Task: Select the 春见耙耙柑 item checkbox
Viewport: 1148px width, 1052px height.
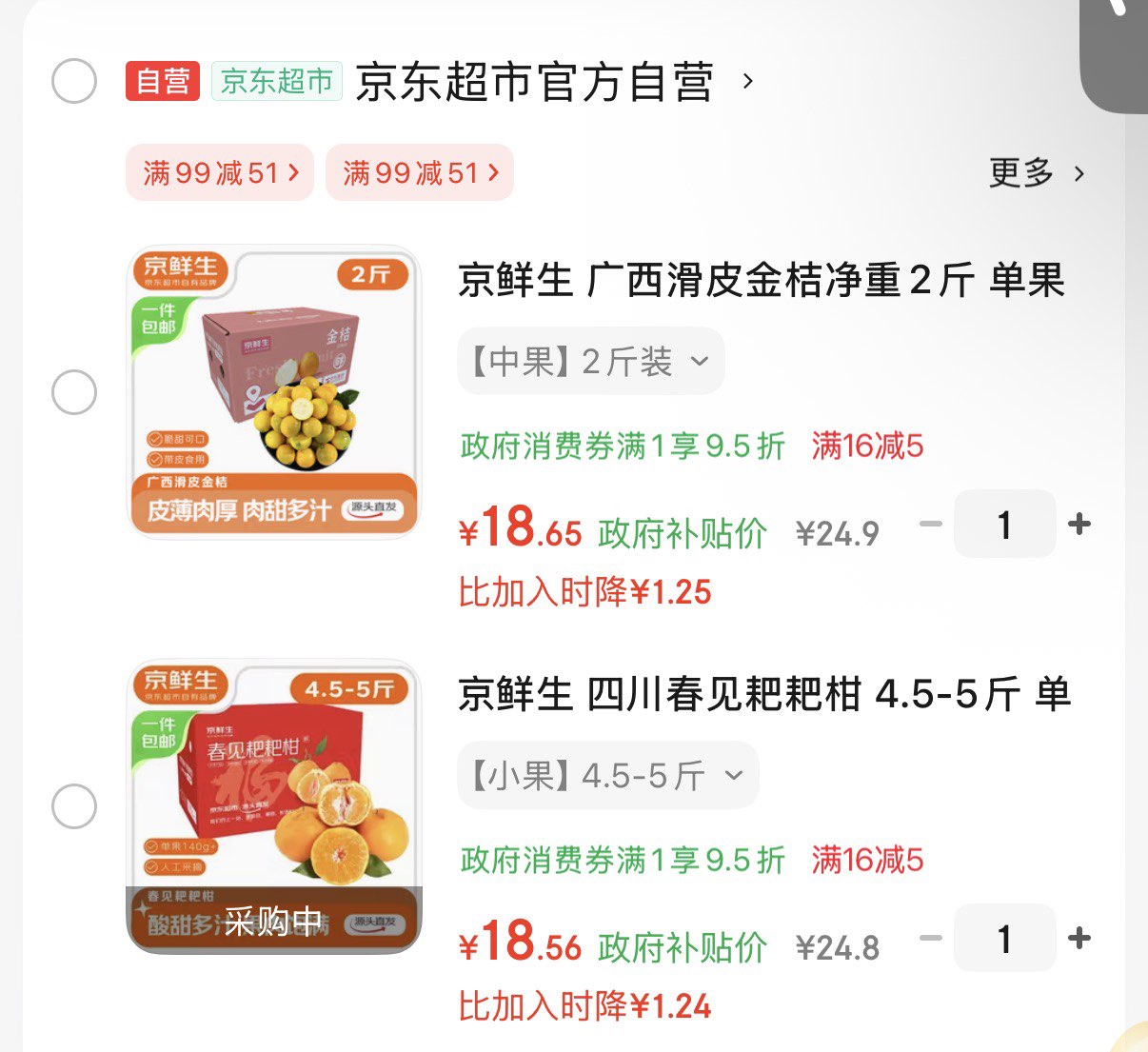Action: pyautogui.click(x=74, y=806)
